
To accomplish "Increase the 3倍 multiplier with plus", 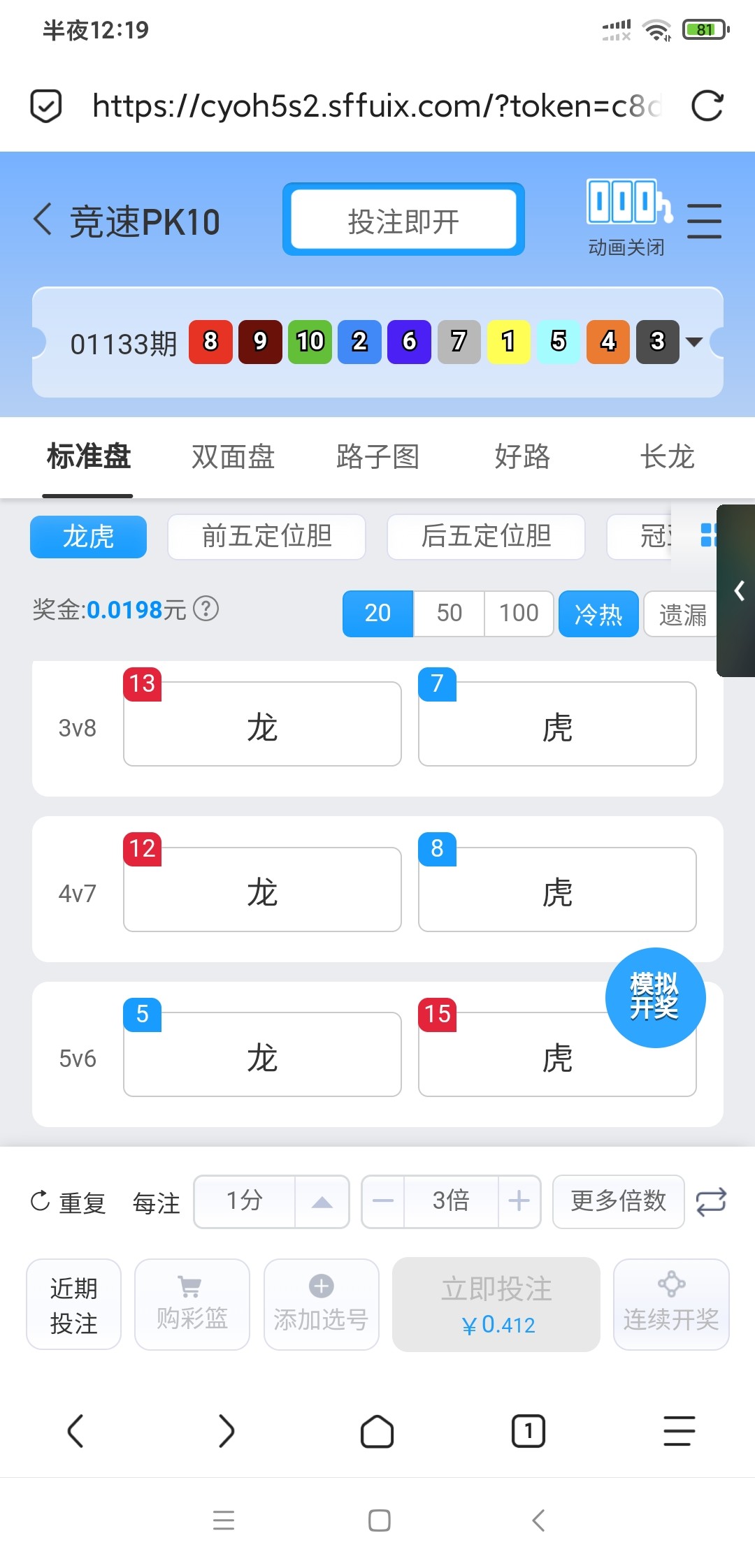I will 519,1201.
